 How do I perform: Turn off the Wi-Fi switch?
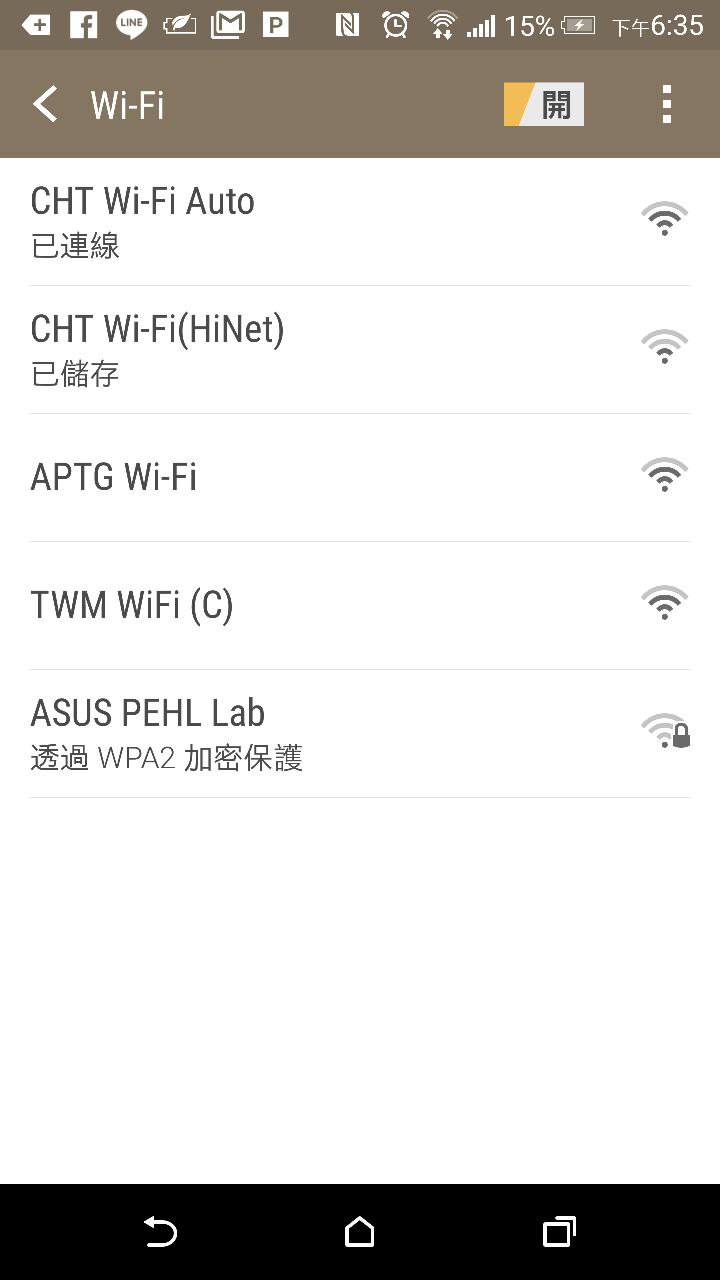pos(543,104)
